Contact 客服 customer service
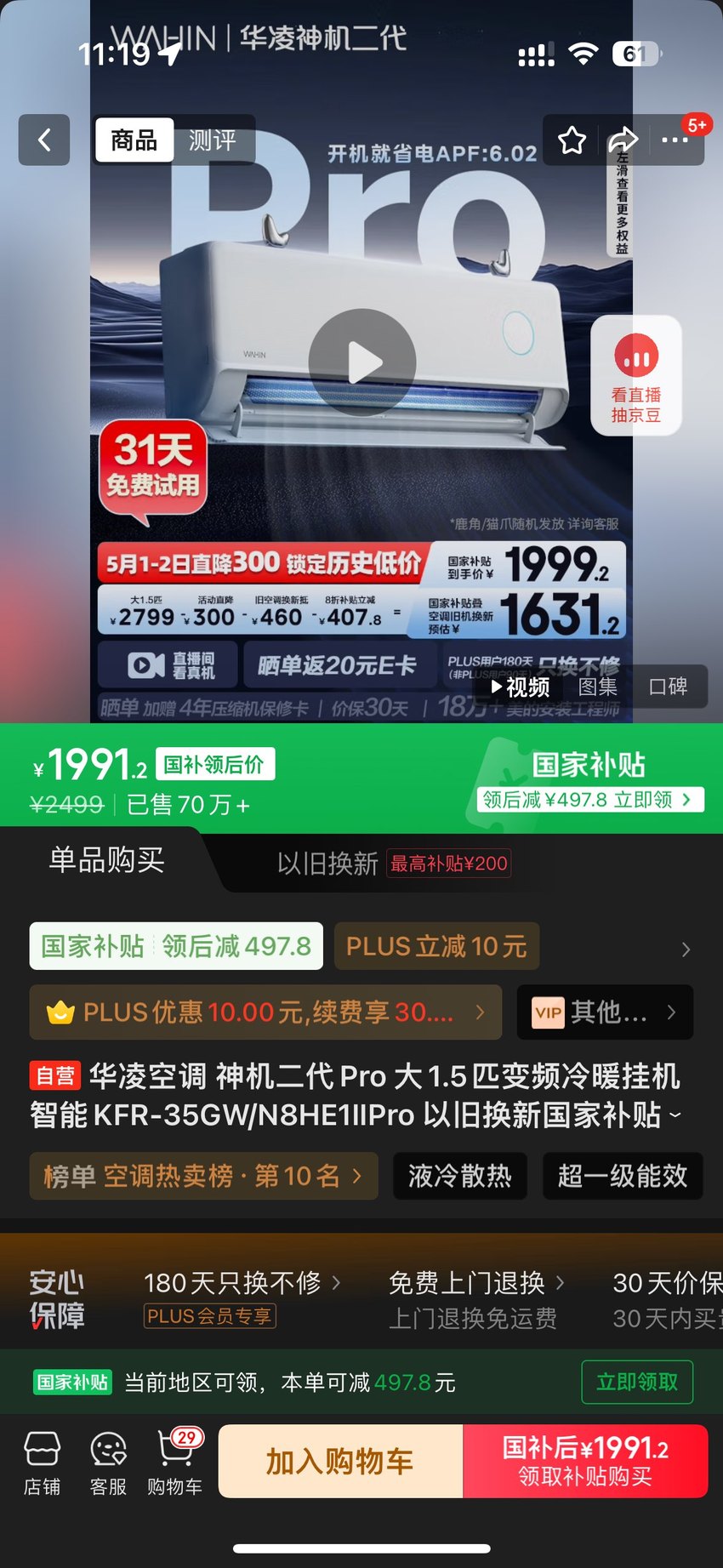Image resolution: width=723 pixels, height=1568 pixels. (x=108, y=1463)
